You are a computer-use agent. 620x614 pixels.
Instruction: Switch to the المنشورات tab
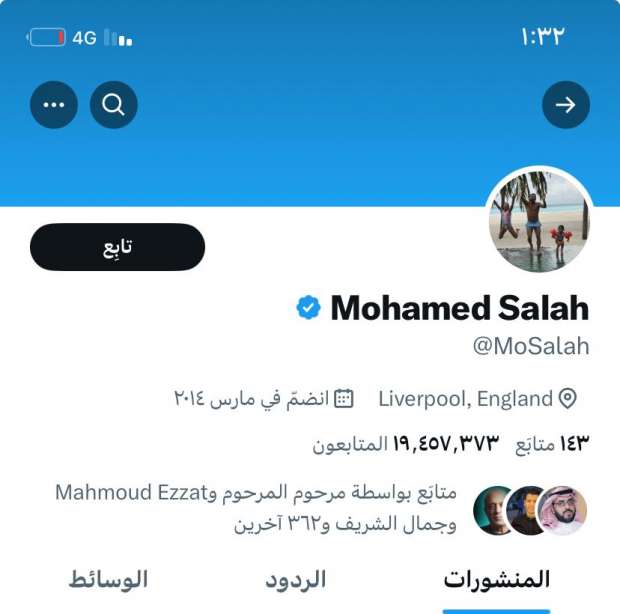pyautogui.click(x=497, y=580)
